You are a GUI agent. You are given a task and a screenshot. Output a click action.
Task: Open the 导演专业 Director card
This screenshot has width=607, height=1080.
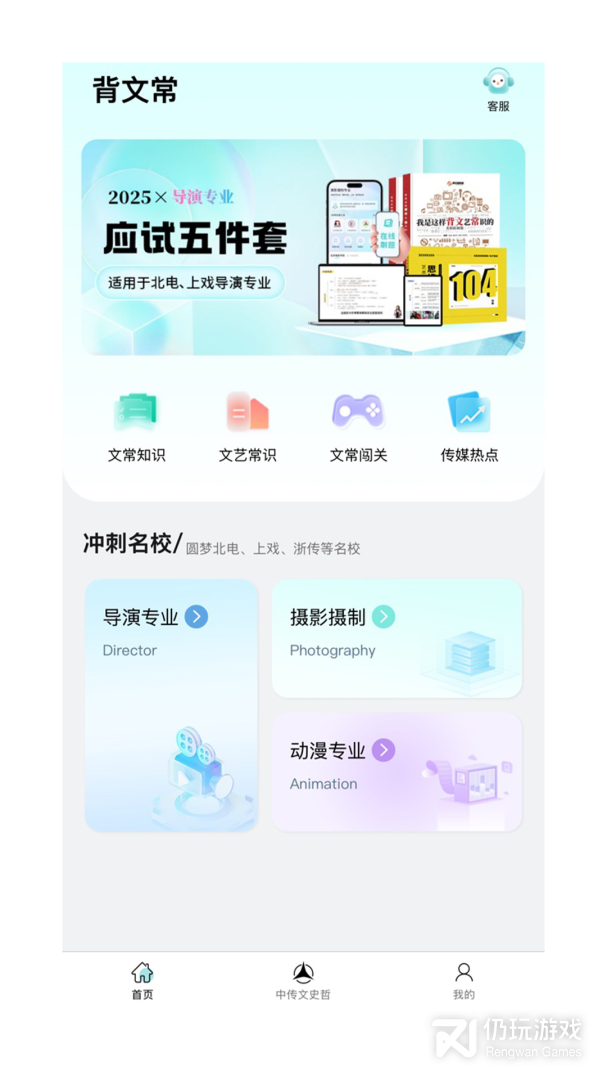click(x=171, y=705)
